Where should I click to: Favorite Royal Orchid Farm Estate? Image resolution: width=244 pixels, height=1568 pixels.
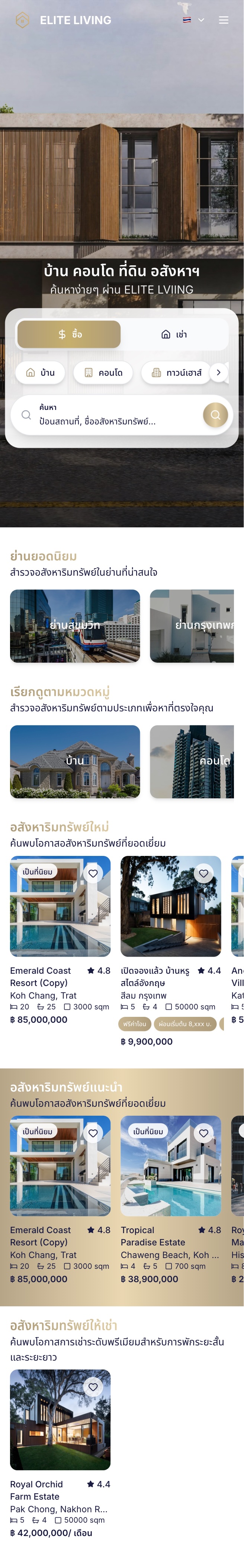(x=93, y=1387)
